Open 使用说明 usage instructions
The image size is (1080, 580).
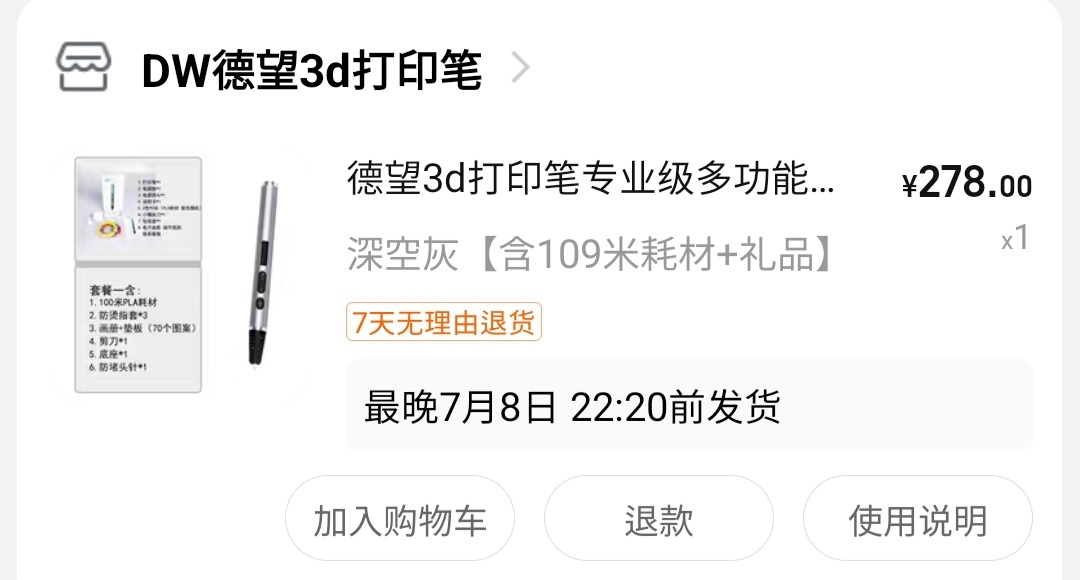(x=917, y=521)
